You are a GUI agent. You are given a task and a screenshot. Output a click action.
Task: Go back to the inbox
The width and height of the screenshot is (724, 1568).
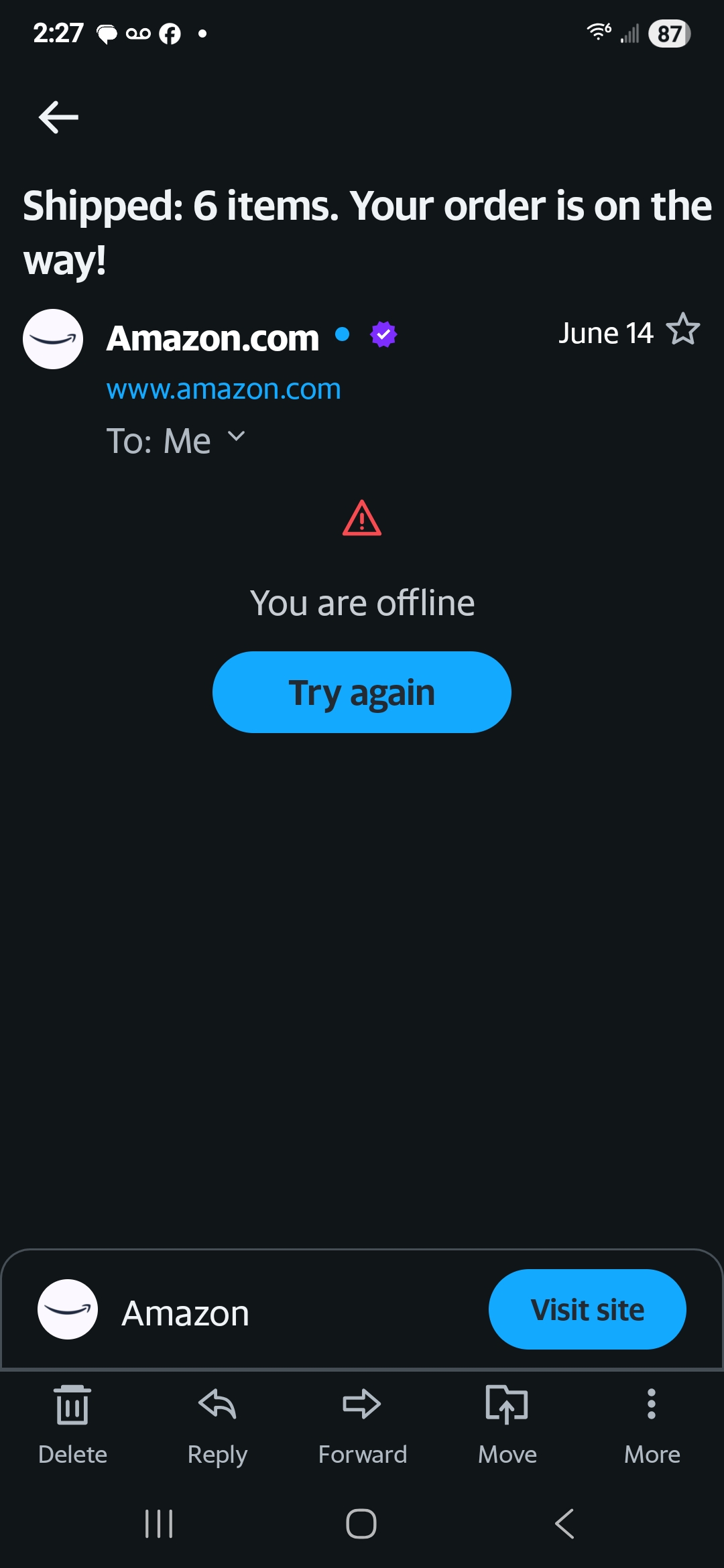click(59, 117)
